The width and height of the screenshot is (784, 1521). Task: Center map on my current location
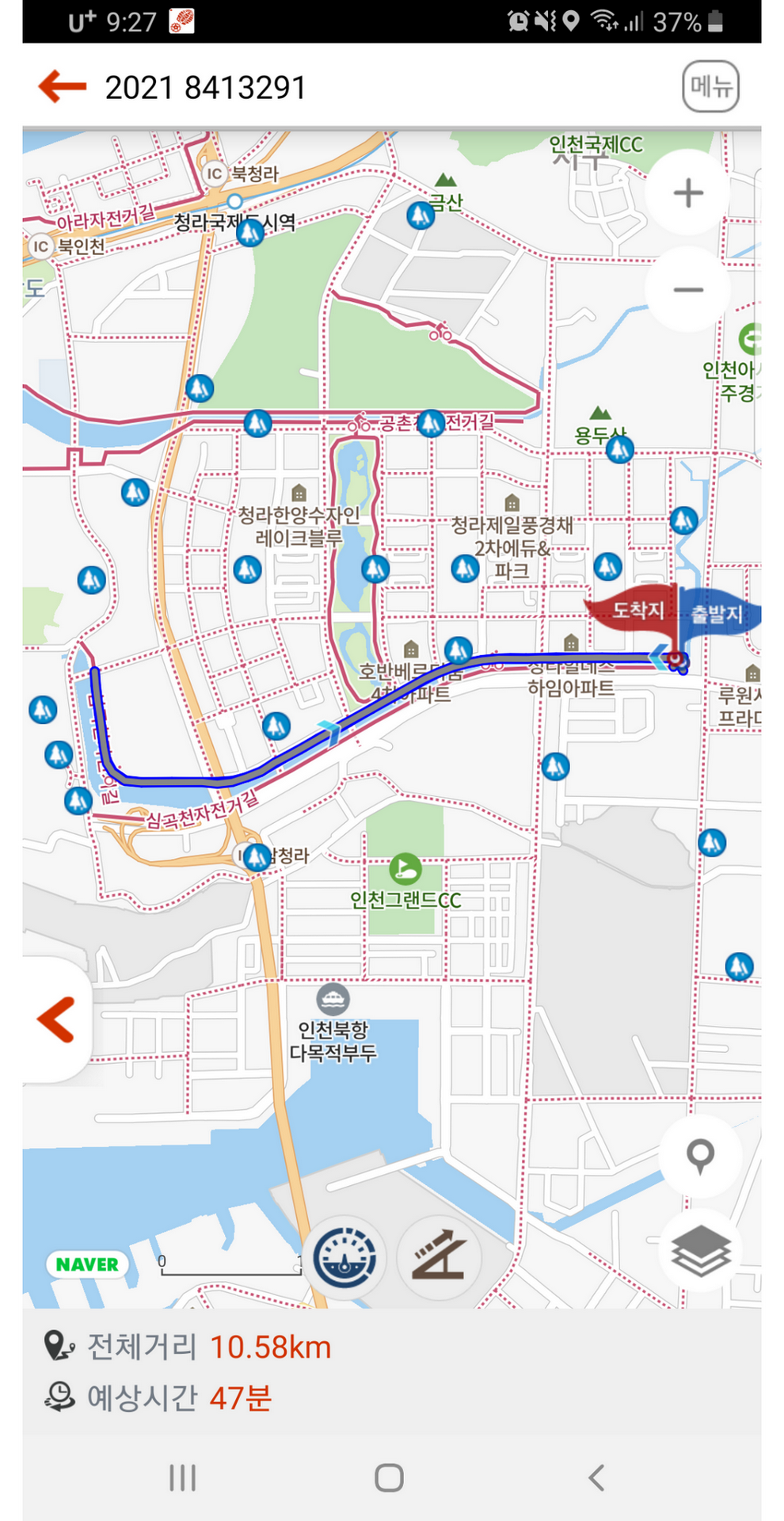point(700,1156)
